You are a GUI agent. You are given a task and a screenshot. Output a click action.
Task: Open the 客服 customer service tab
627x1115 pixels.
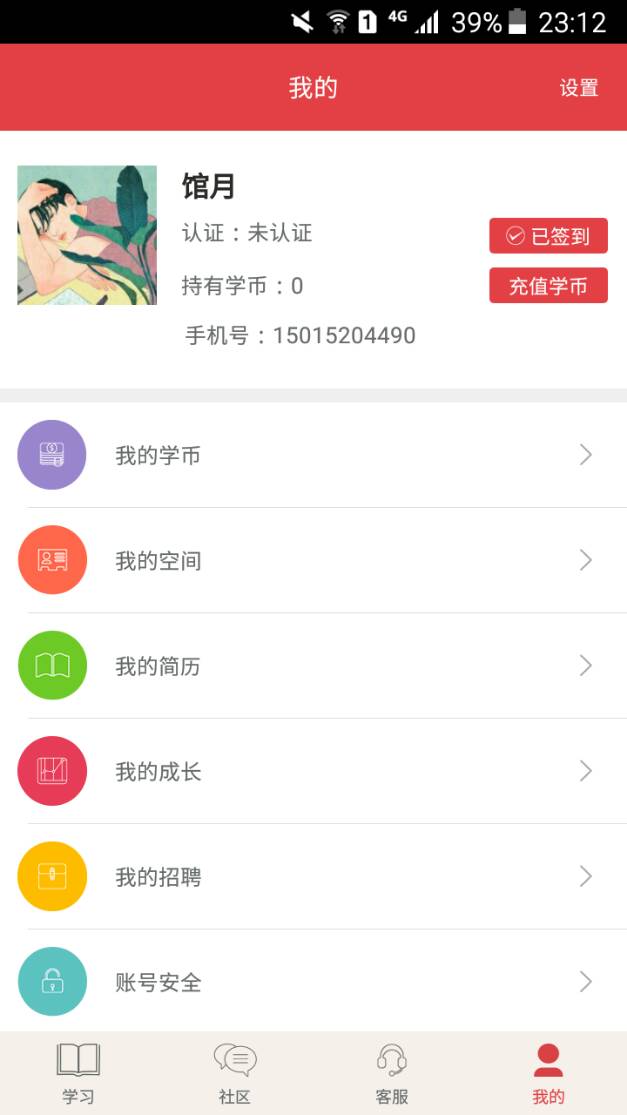[x=392, y=1074]
